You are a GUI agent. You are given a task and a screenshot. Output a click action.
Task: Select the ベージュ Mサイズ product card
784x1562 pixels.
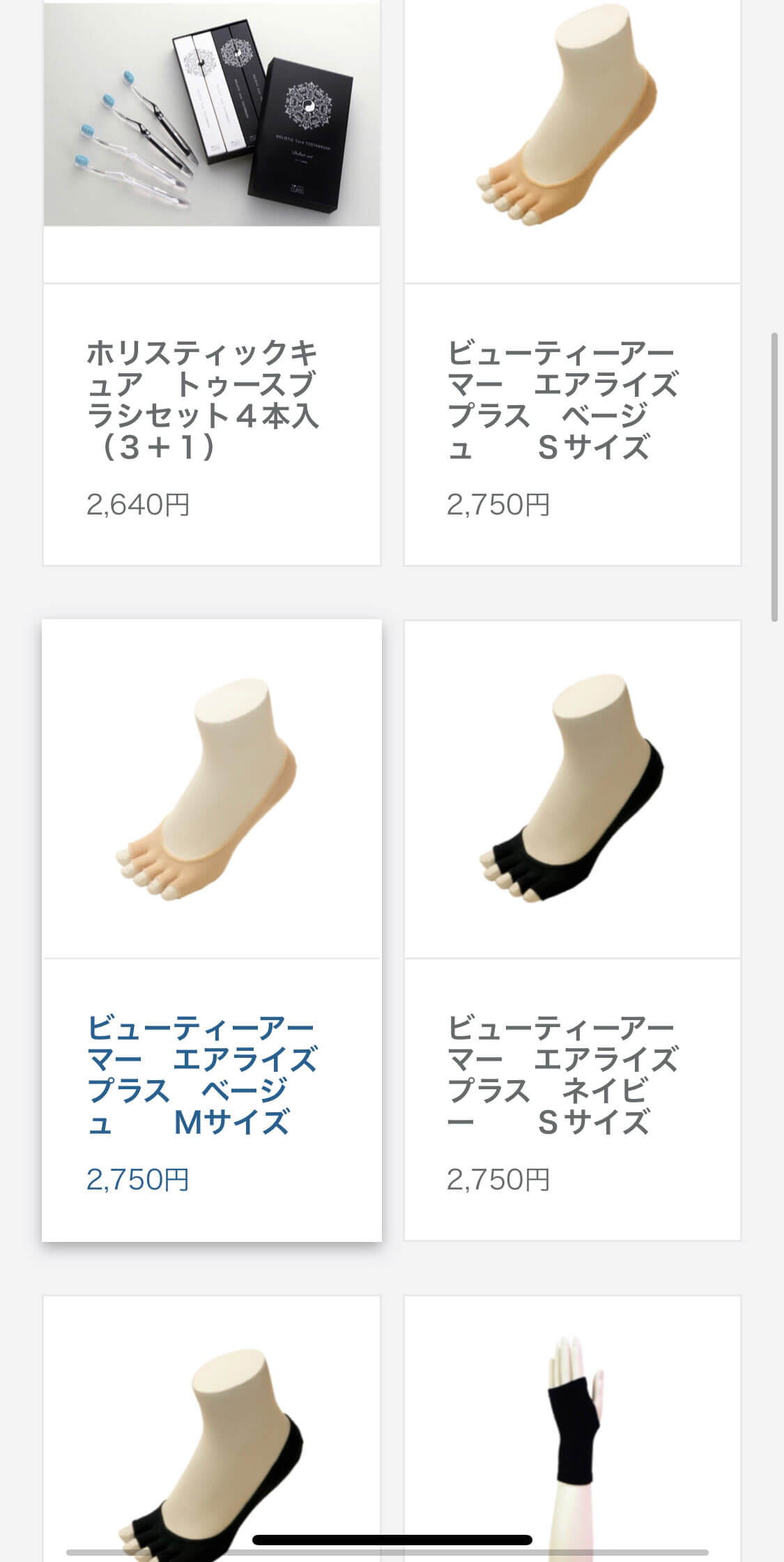point(212,931)
